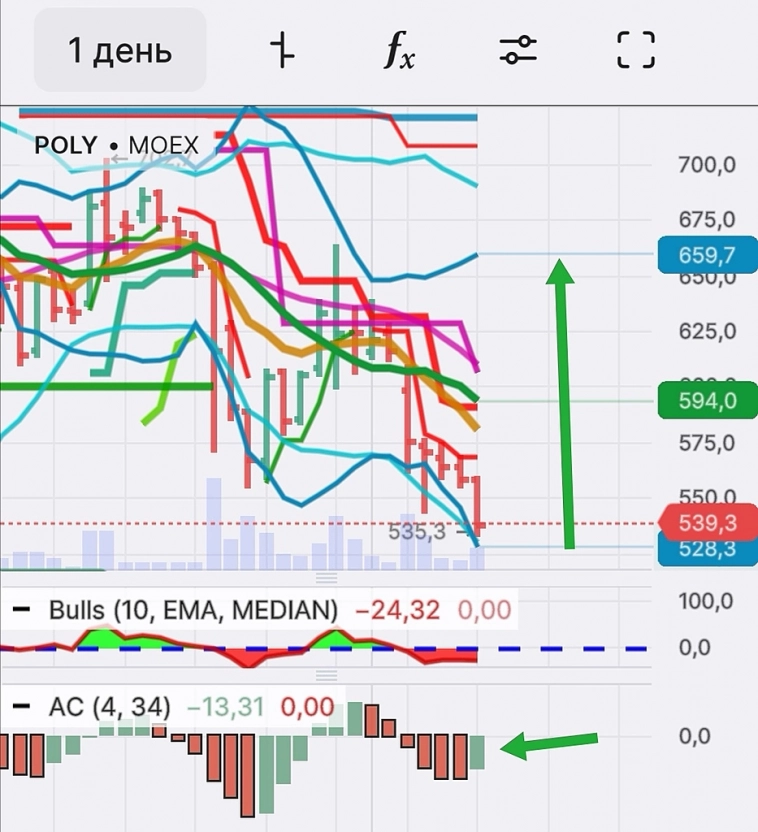Open the '1 день' timeframe selector
758x832 pixels.
click(120, 51)
